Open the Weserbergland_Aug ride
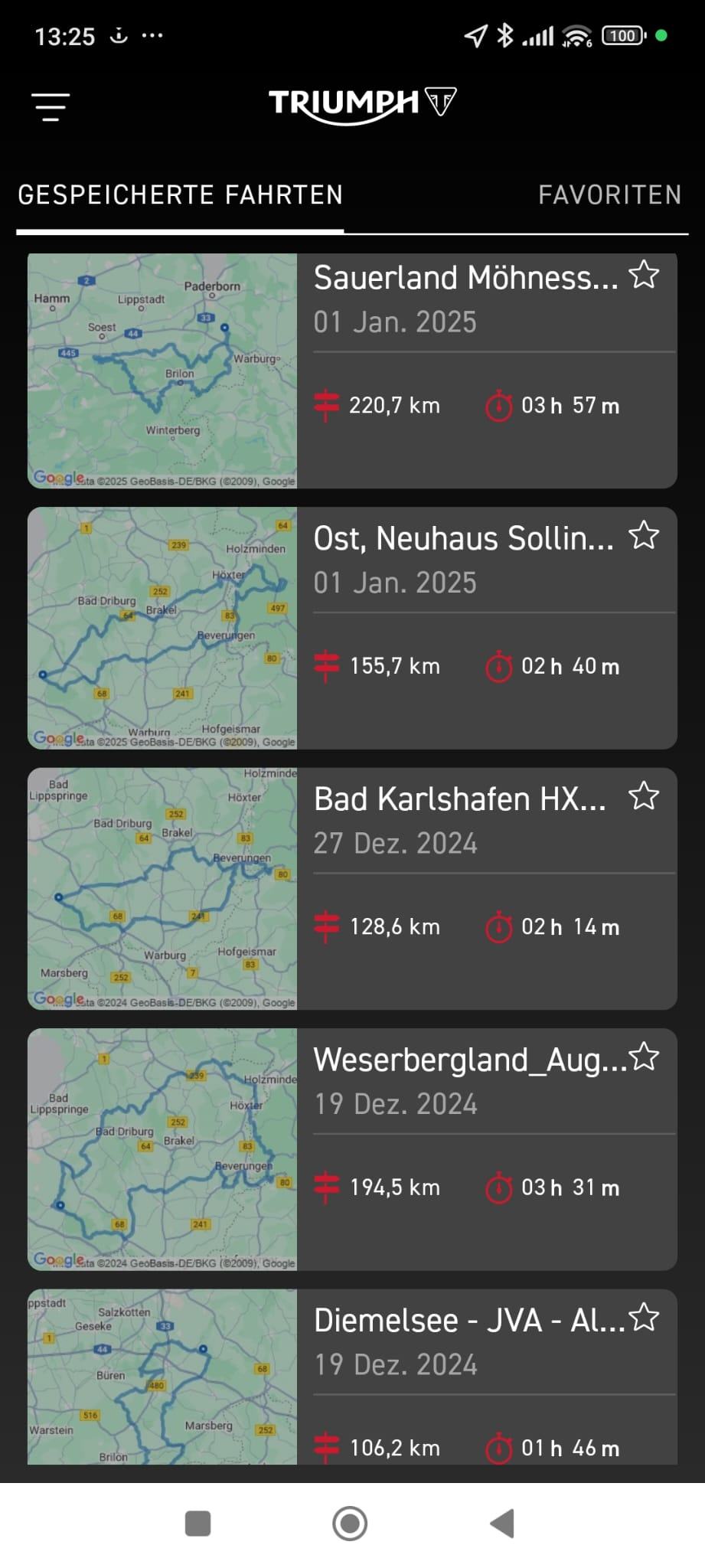Viewport: 705px width, 1568px height. tap(468, 1060)
